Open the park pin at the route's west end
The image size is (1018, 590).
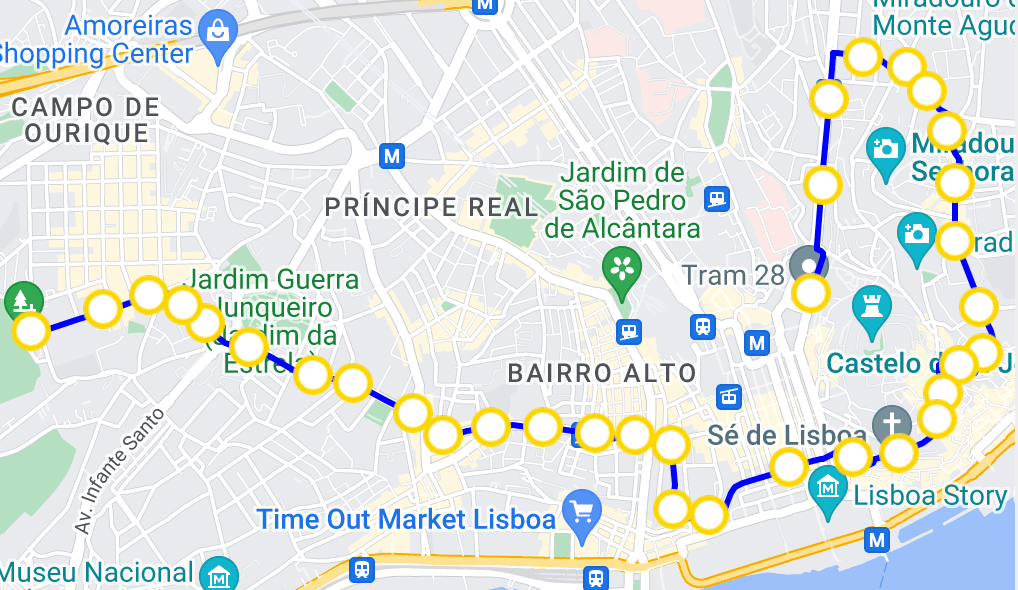(22, 299)
